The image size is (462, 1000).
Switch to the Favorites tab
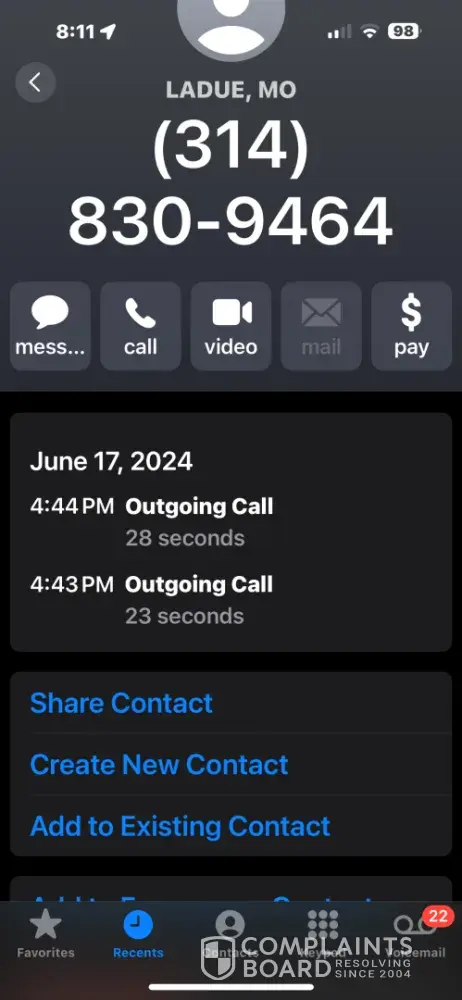coord(46,934)
